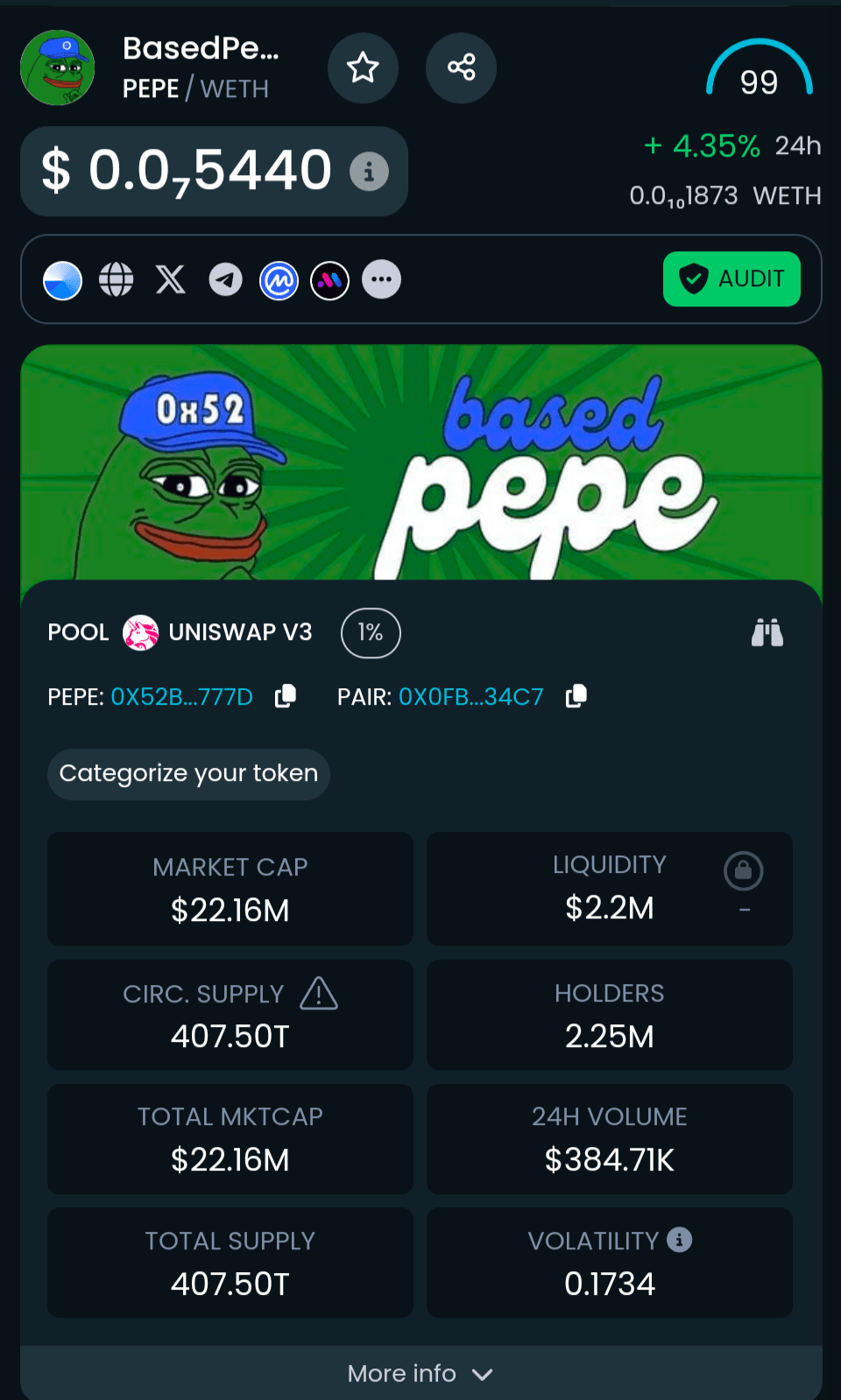Open the pair address 0X0FB...34C7
Viewport: 841px width, 1400px height.
(470, 697)
